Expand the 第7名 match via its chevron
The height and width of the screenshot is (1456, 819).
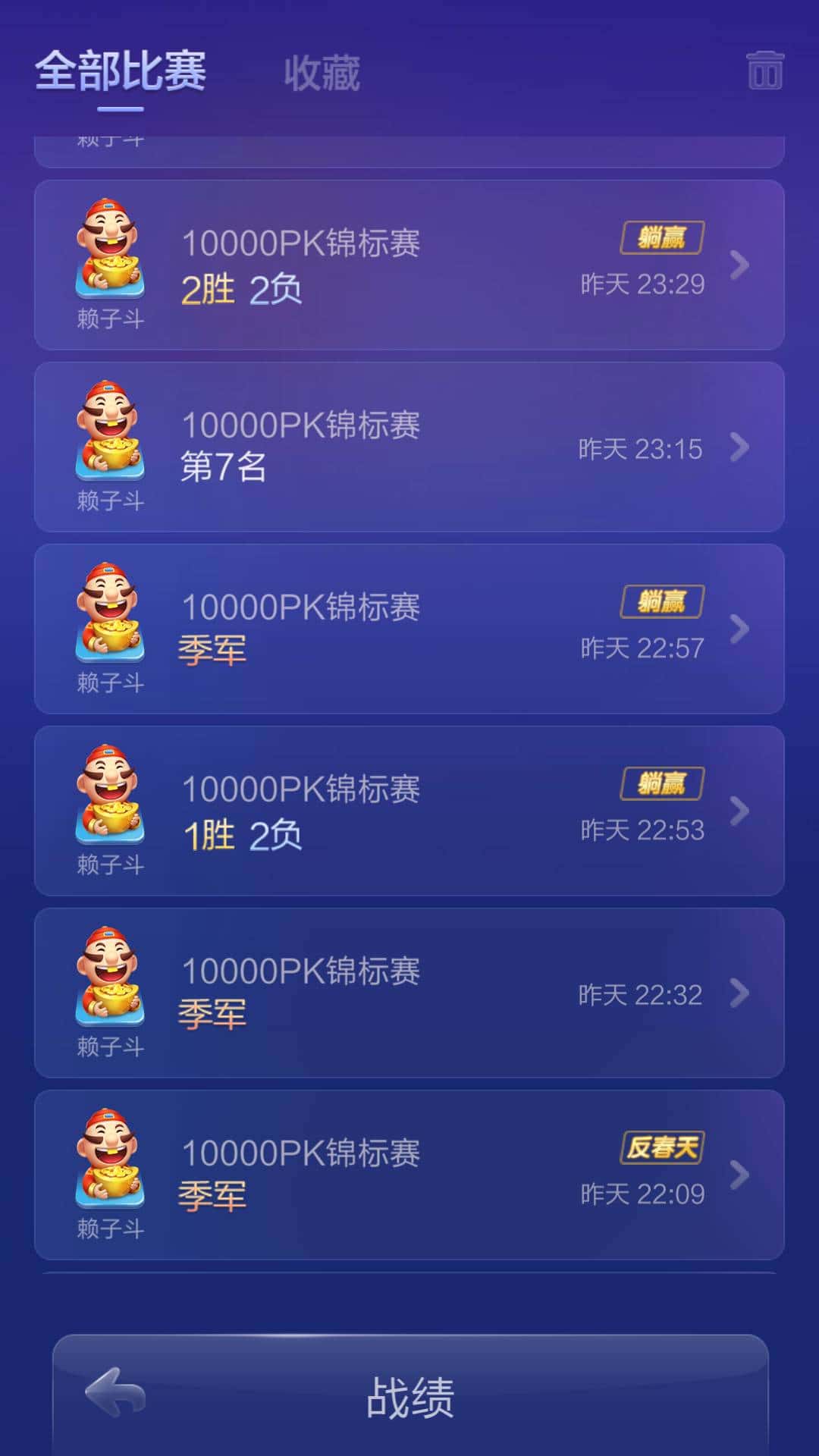[739, 447]
